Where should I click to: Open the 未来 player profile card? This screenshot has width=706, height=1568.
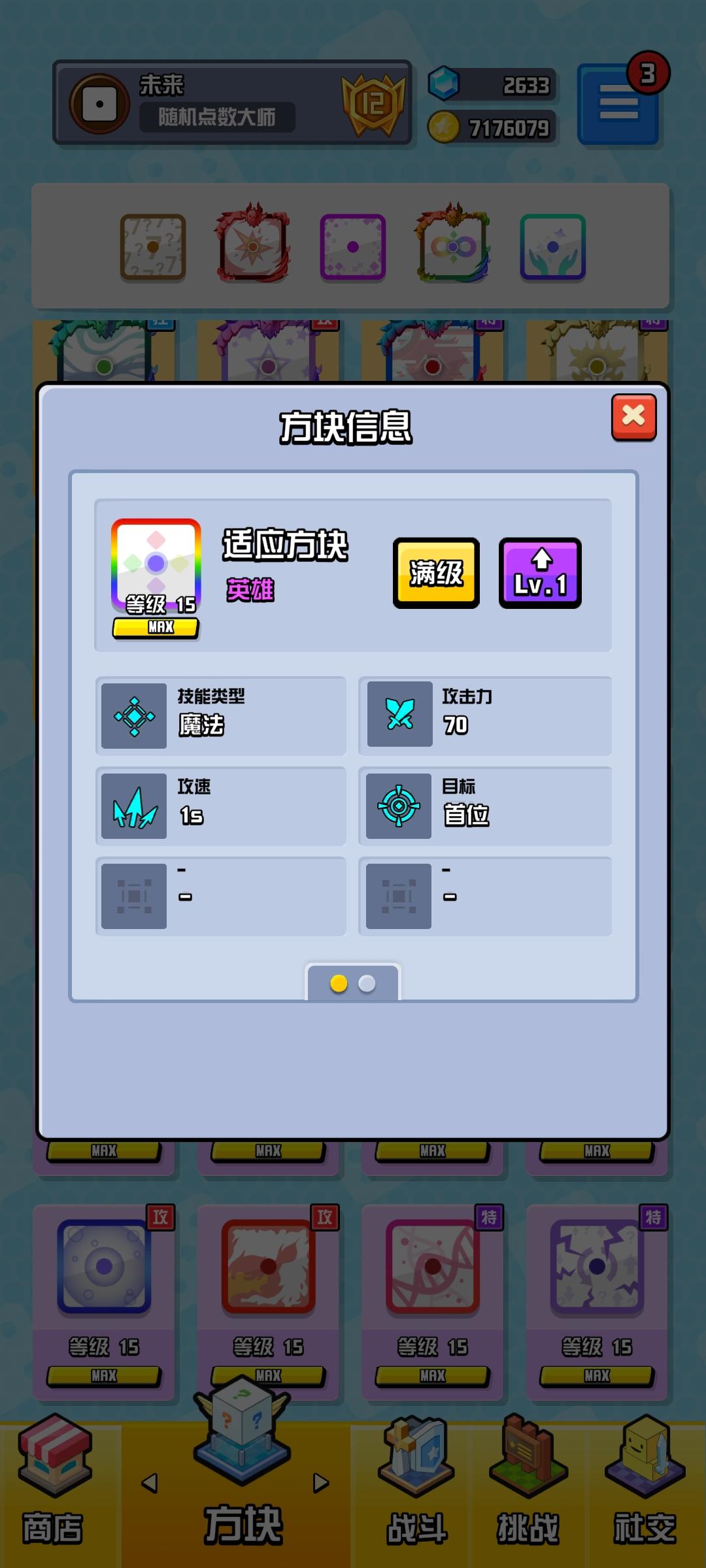(232, 103)
